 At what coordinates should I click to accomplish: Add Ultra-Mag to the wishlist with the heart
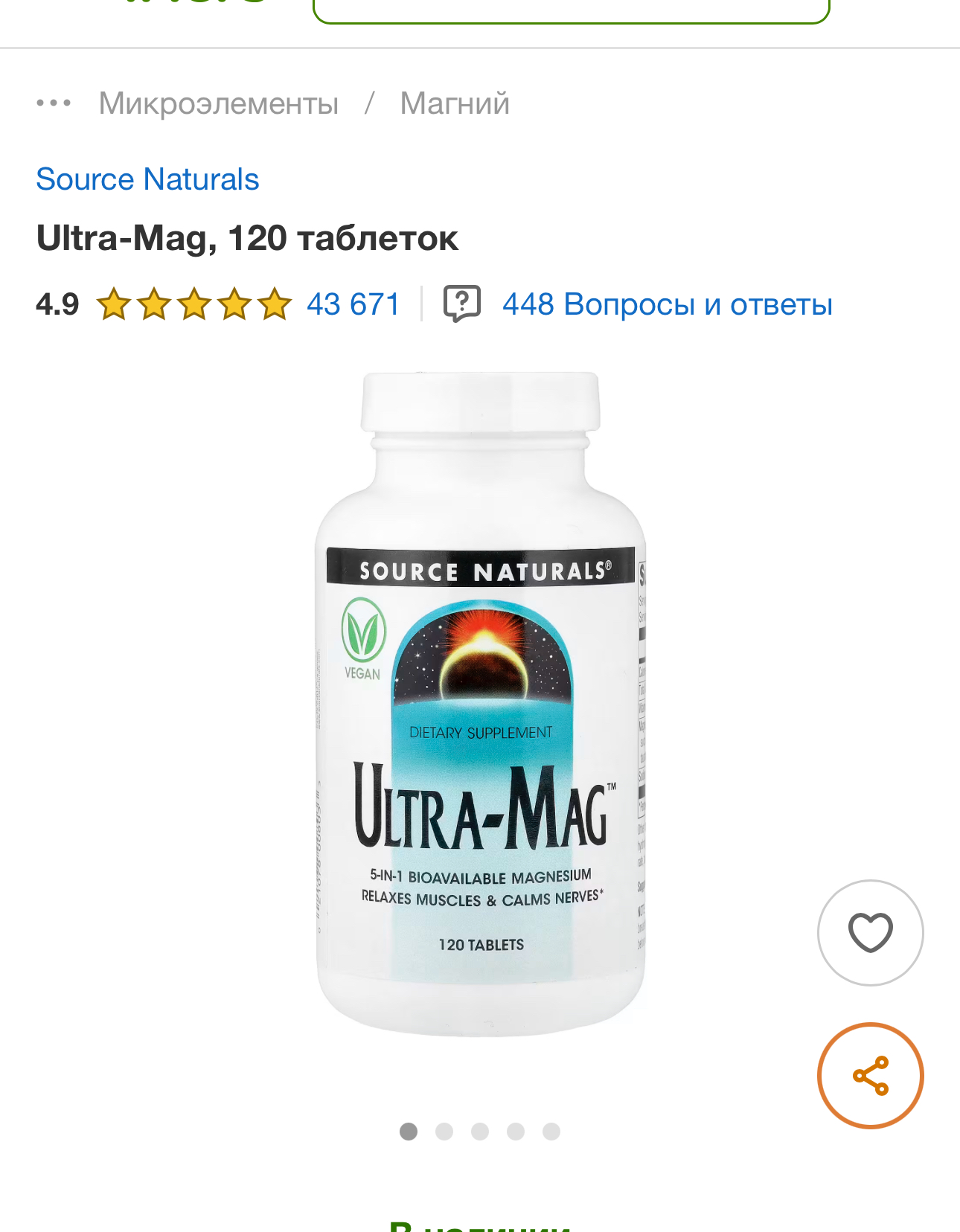870,932
